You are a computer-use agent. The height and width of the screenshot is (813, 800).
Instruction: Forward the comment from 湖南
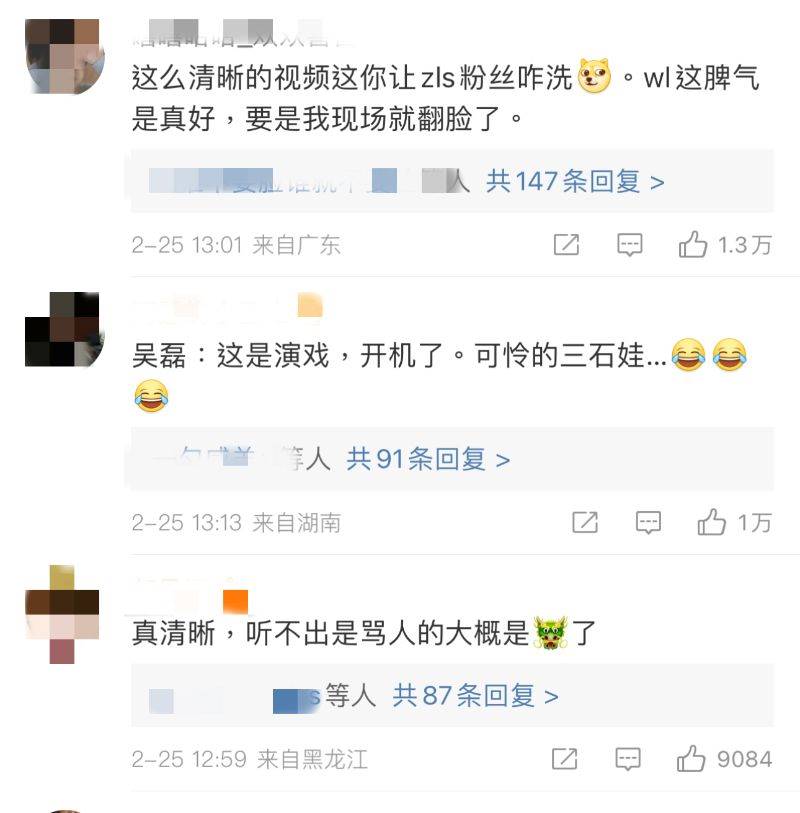[x=585, y=522]
